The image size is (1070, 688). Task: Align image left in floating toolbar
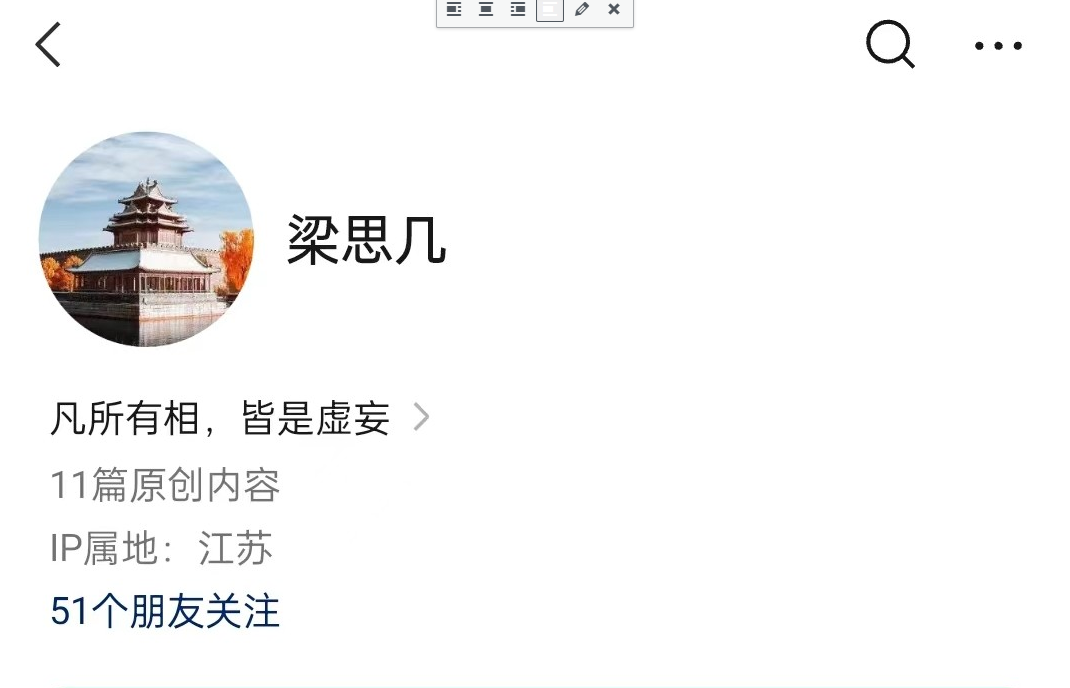click(454, 10)
